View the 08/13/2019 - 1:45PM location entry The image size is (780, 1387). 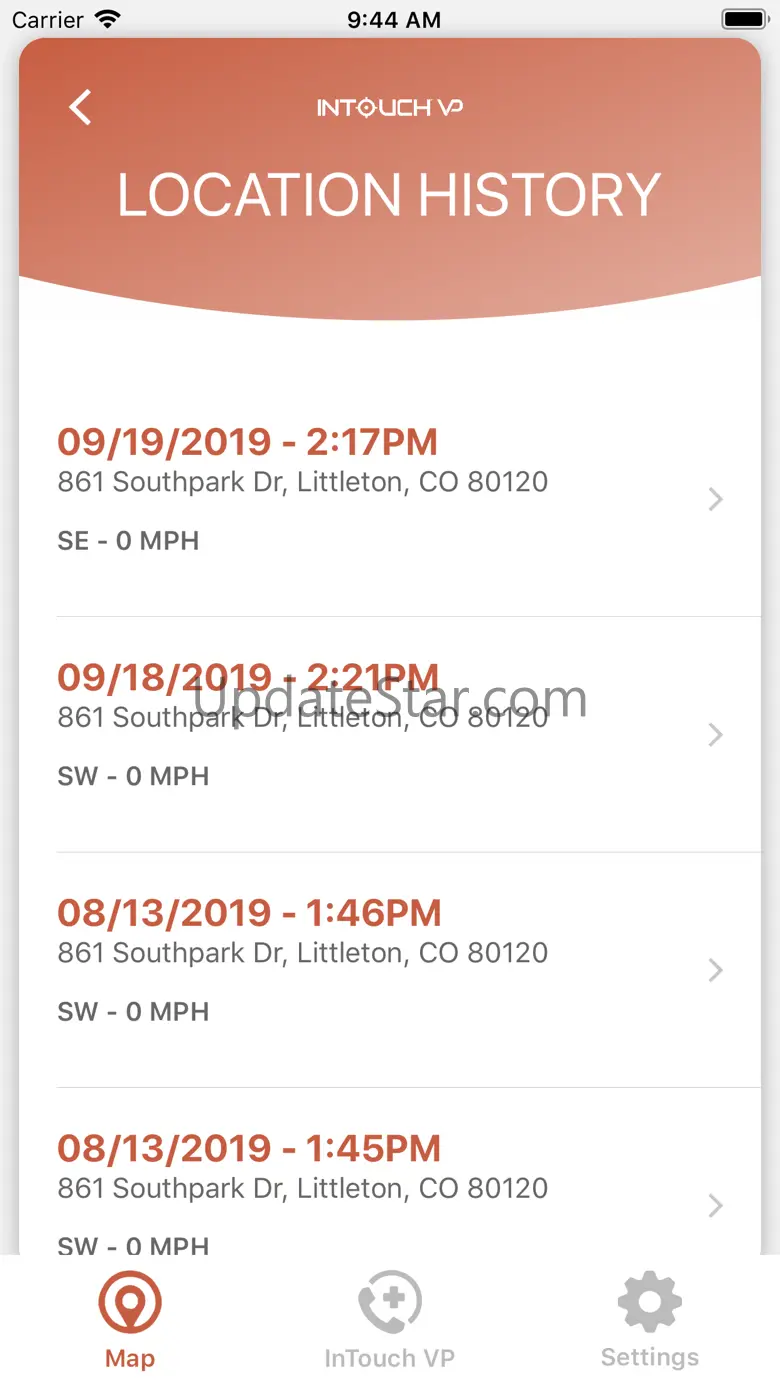pyautogui.click(x=388, y=1190)
